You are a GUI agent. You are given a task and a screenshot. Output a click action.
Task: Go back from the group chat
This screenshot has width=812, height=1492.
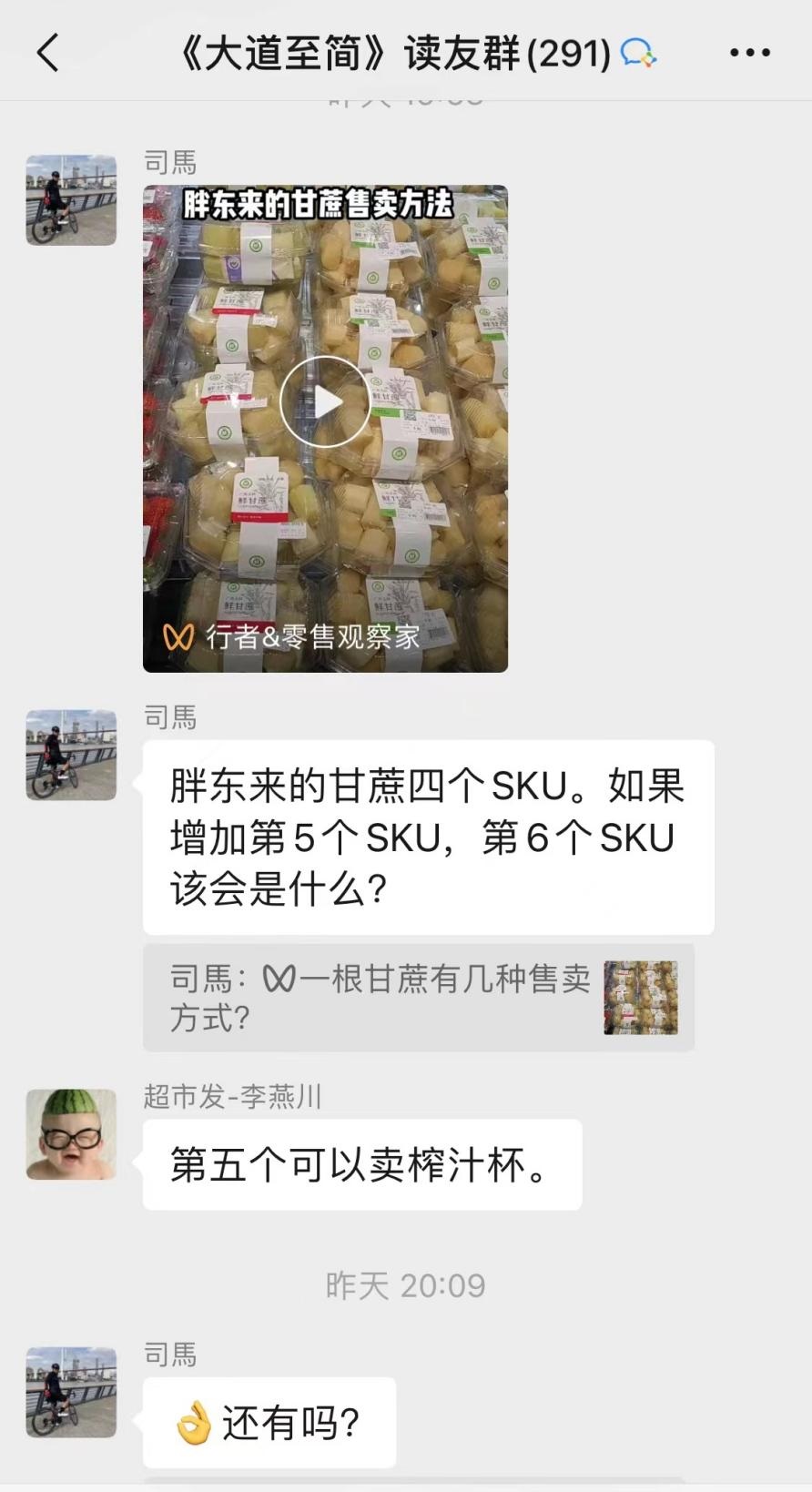pos(48,53)
